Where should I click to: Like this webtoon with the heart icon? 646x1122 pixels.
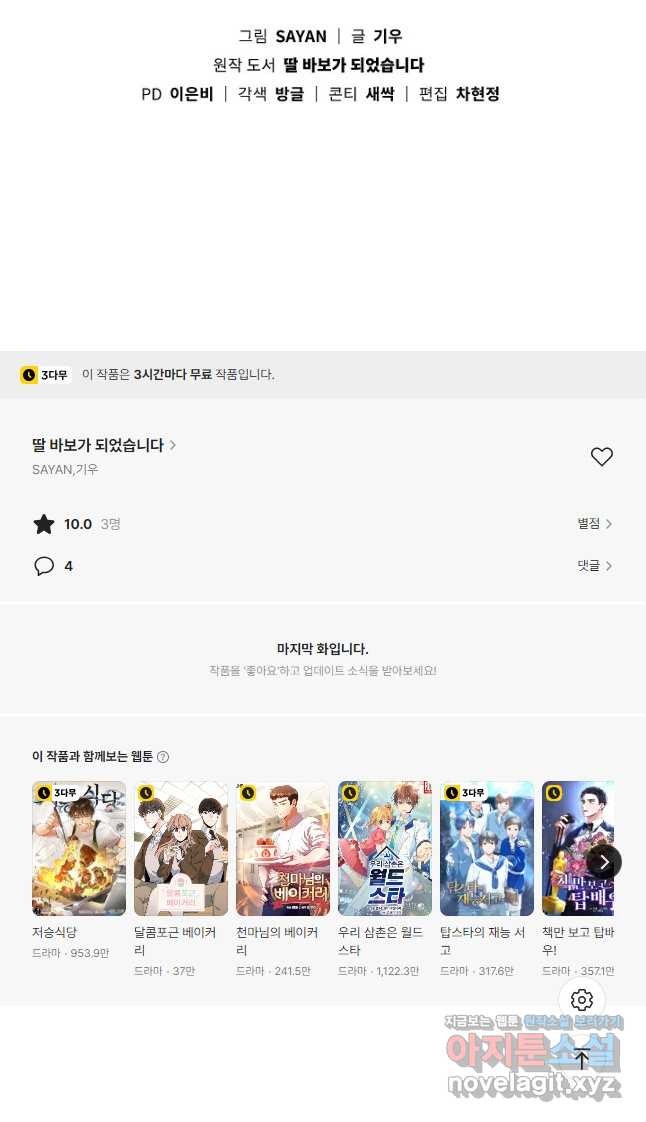[602, 457]
